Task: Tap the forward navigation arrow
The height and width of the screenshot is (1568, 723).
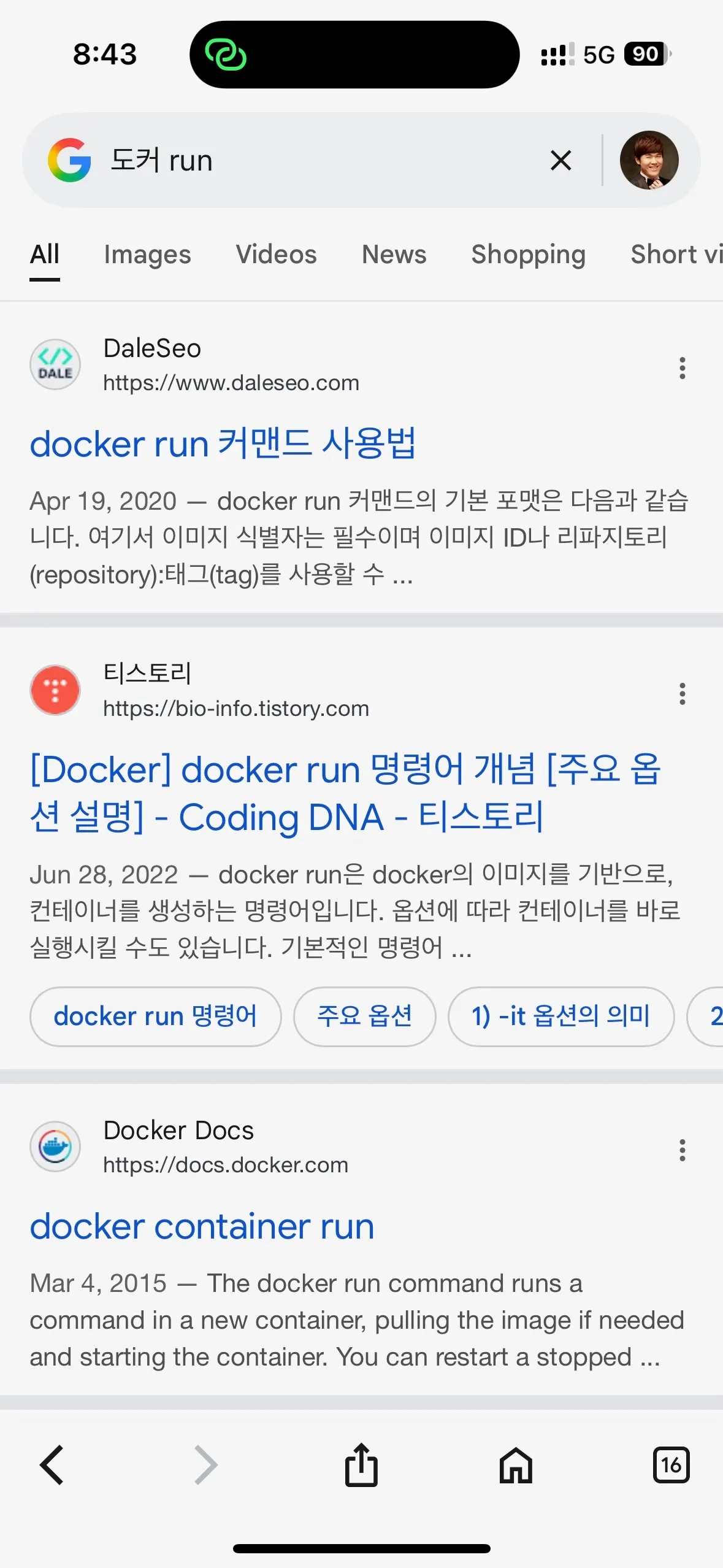Action: [x=206, y=1466]
